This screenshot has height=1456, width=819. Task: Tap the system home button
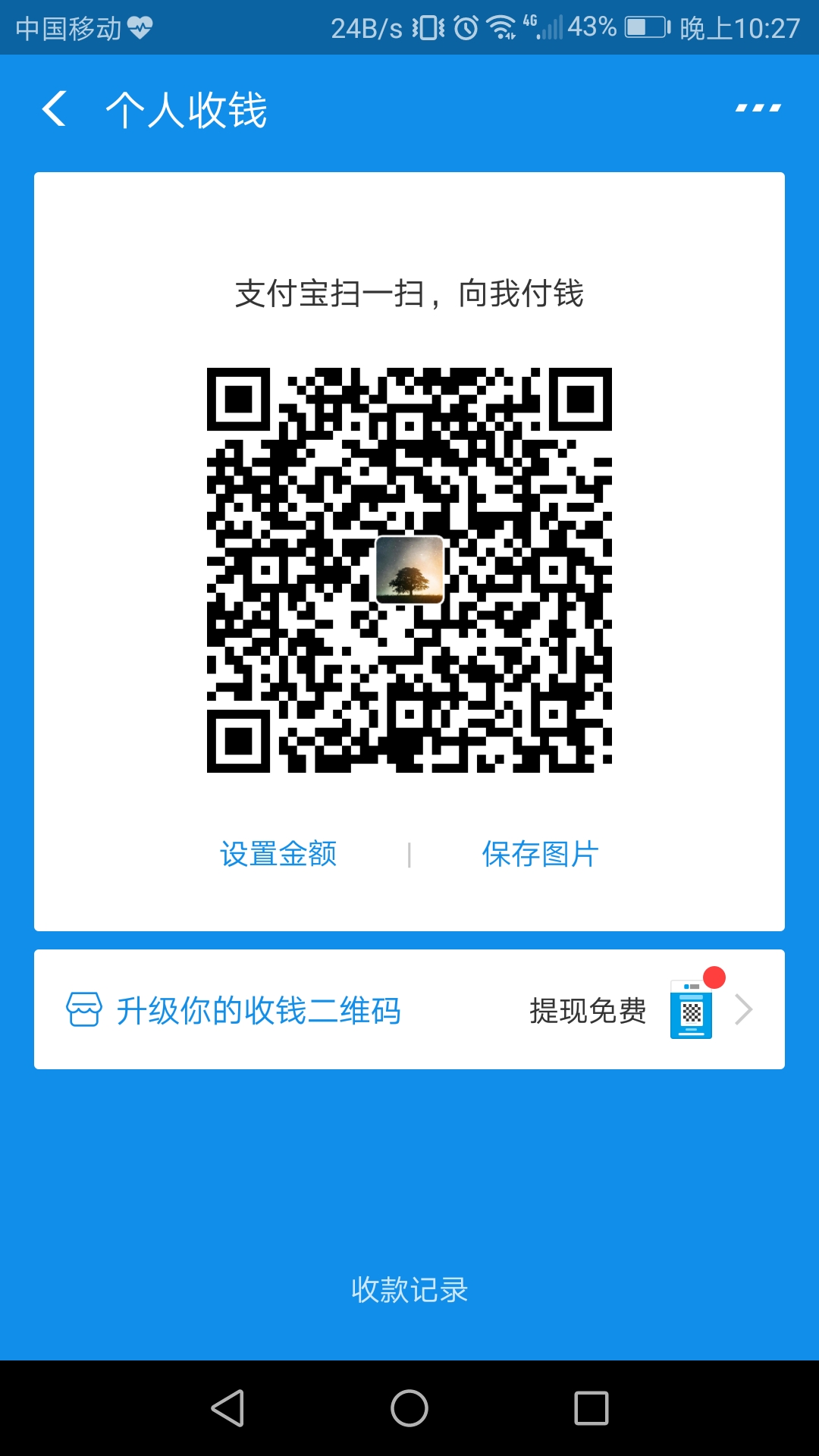click(x=409, y=1408)
